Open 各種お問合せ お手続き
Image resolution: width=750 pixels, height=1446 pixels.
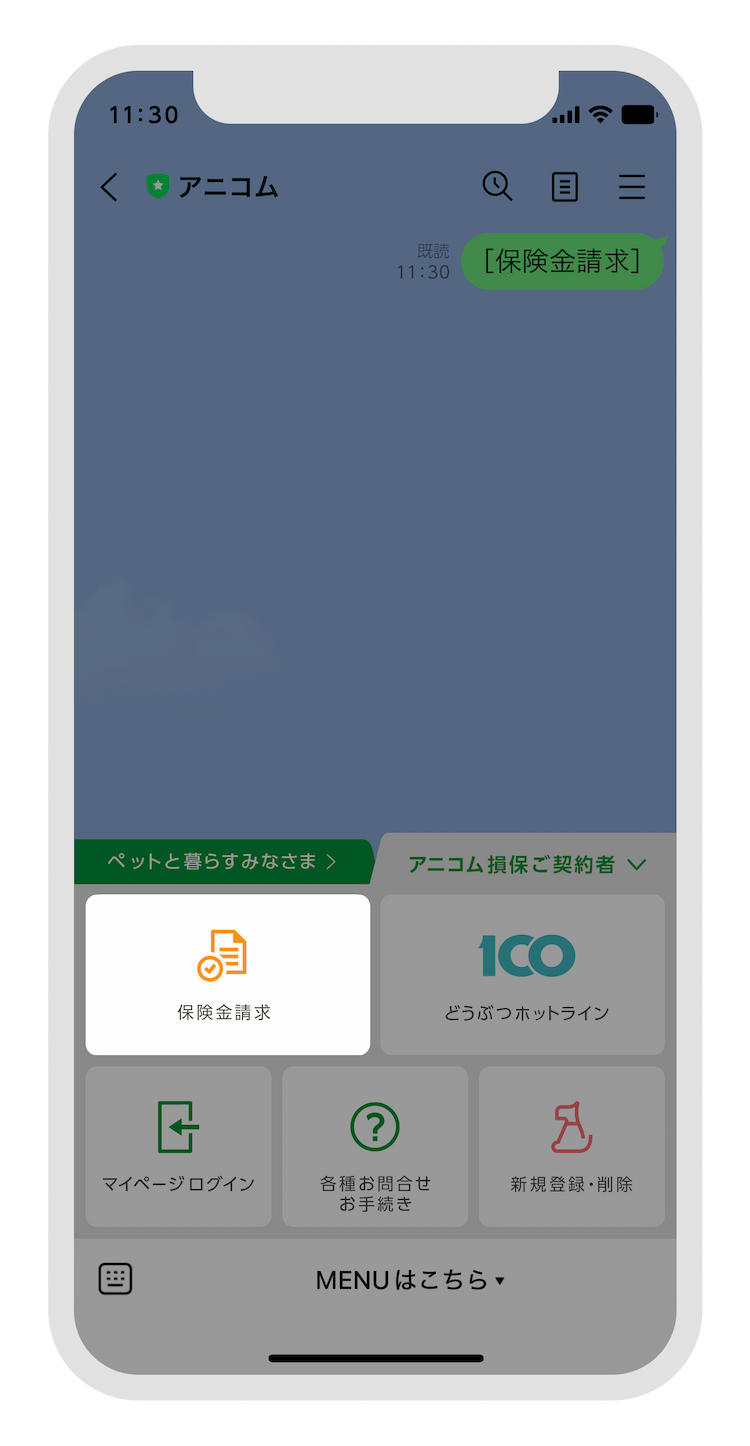375,1146
